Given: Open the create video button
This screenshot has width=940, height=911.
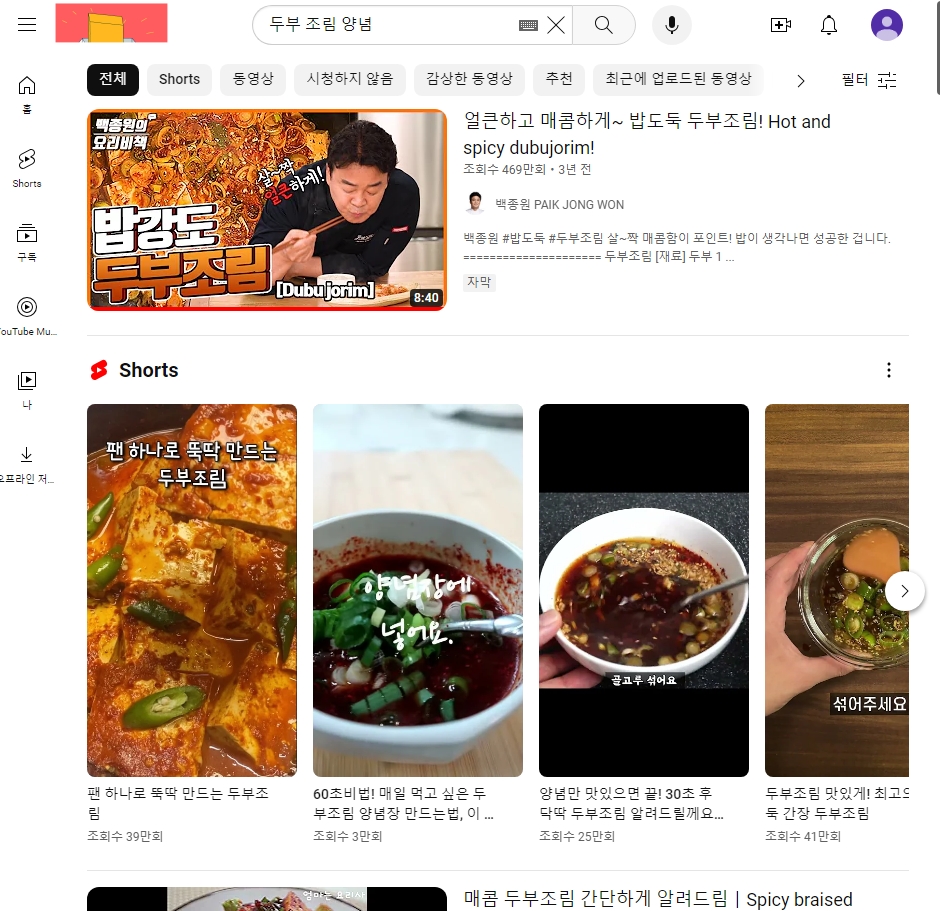Looking at the screenshot, I should (781, 25).
